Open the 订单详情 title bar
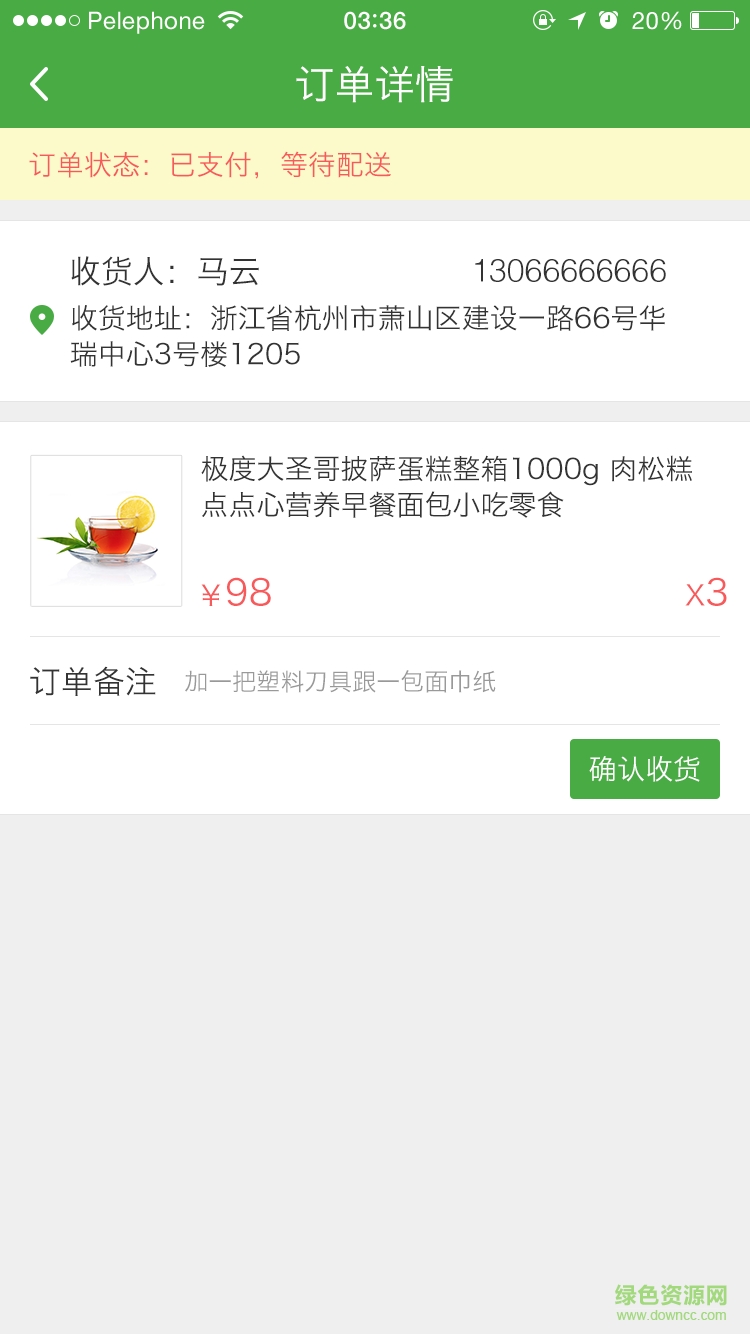 point(375,84)
